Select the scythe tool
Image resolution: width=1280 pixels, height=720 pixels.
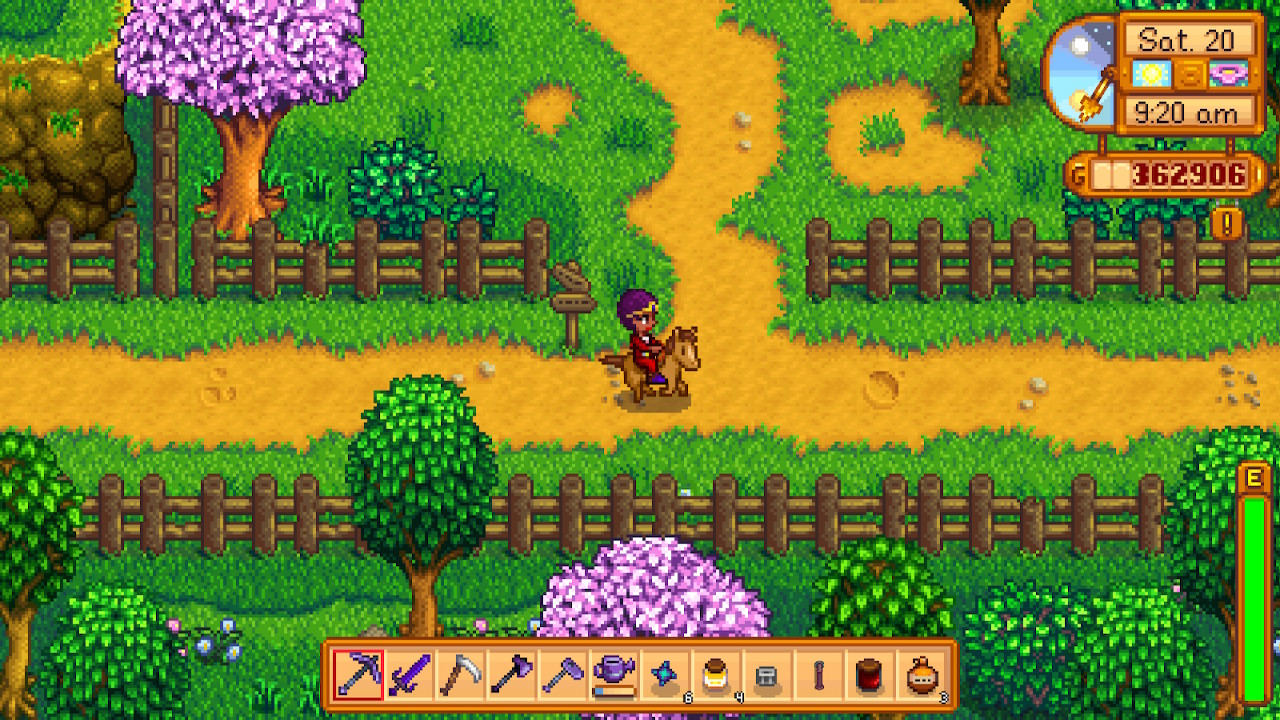point(460,676)
